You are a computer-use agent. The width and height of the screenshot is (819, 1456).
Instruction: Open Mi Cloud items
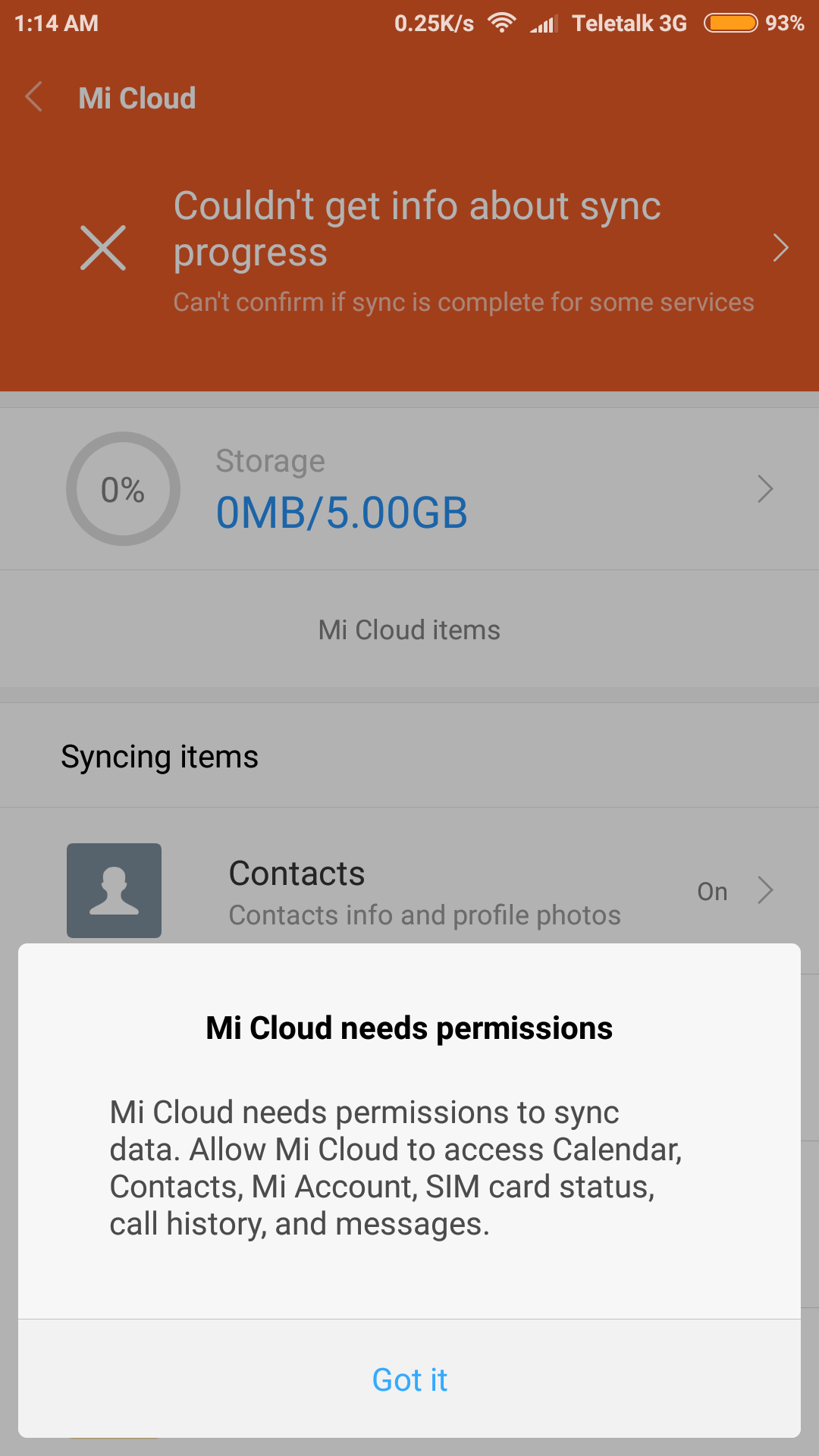coord(409,629)
